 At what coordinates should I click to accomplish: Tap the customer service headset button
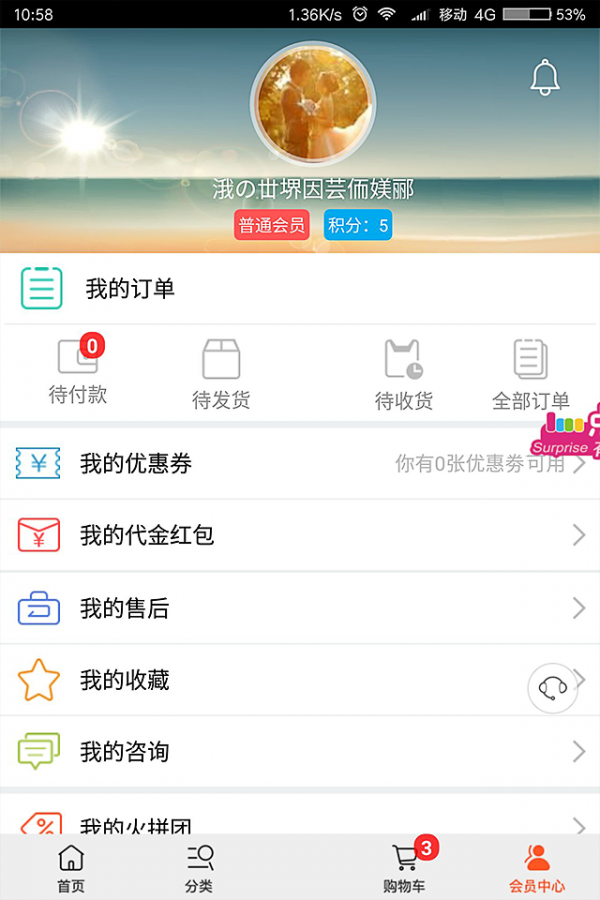(x=552, y=688)
